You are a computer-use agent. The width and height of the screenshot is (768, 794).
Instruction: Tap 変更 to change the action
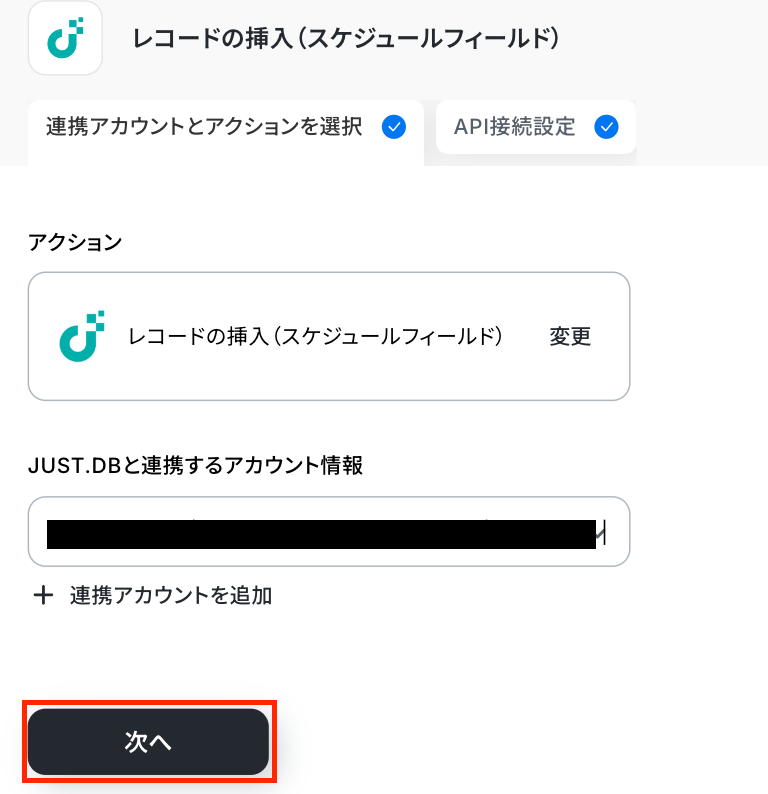[x=570, y=337]
